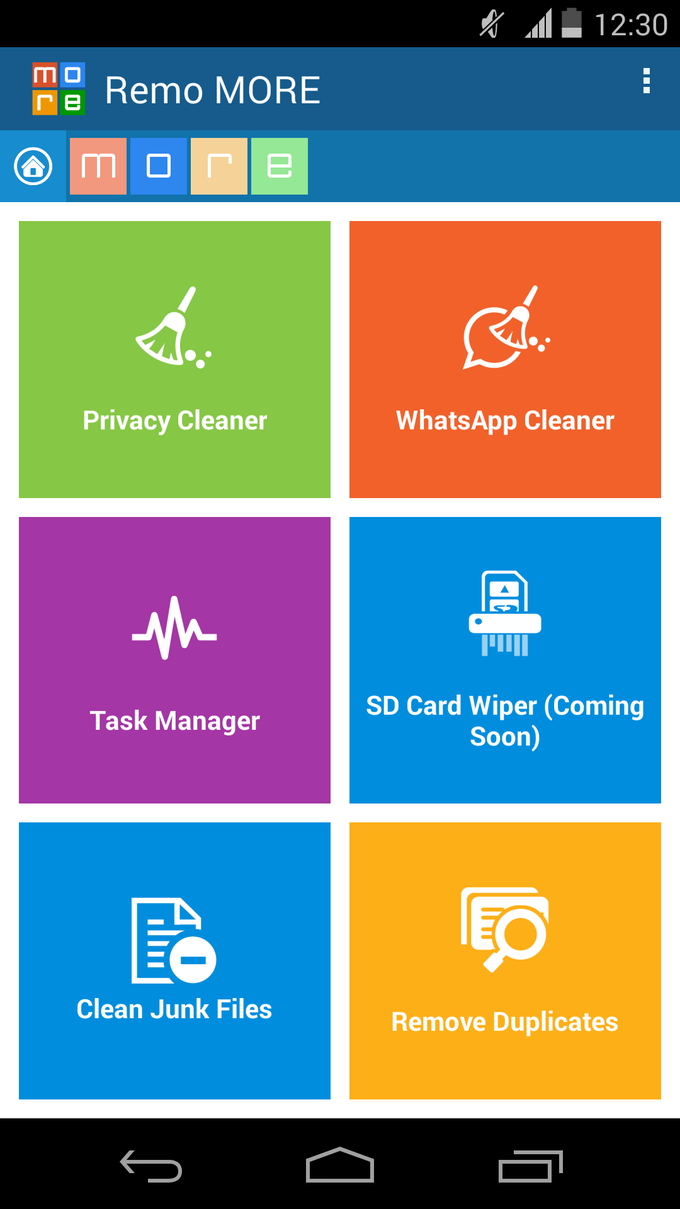Launch the WhatsApp Cleaner tile
Image resolution: width=680 pixels, height=1209 pixels.
tap(505, 360)
